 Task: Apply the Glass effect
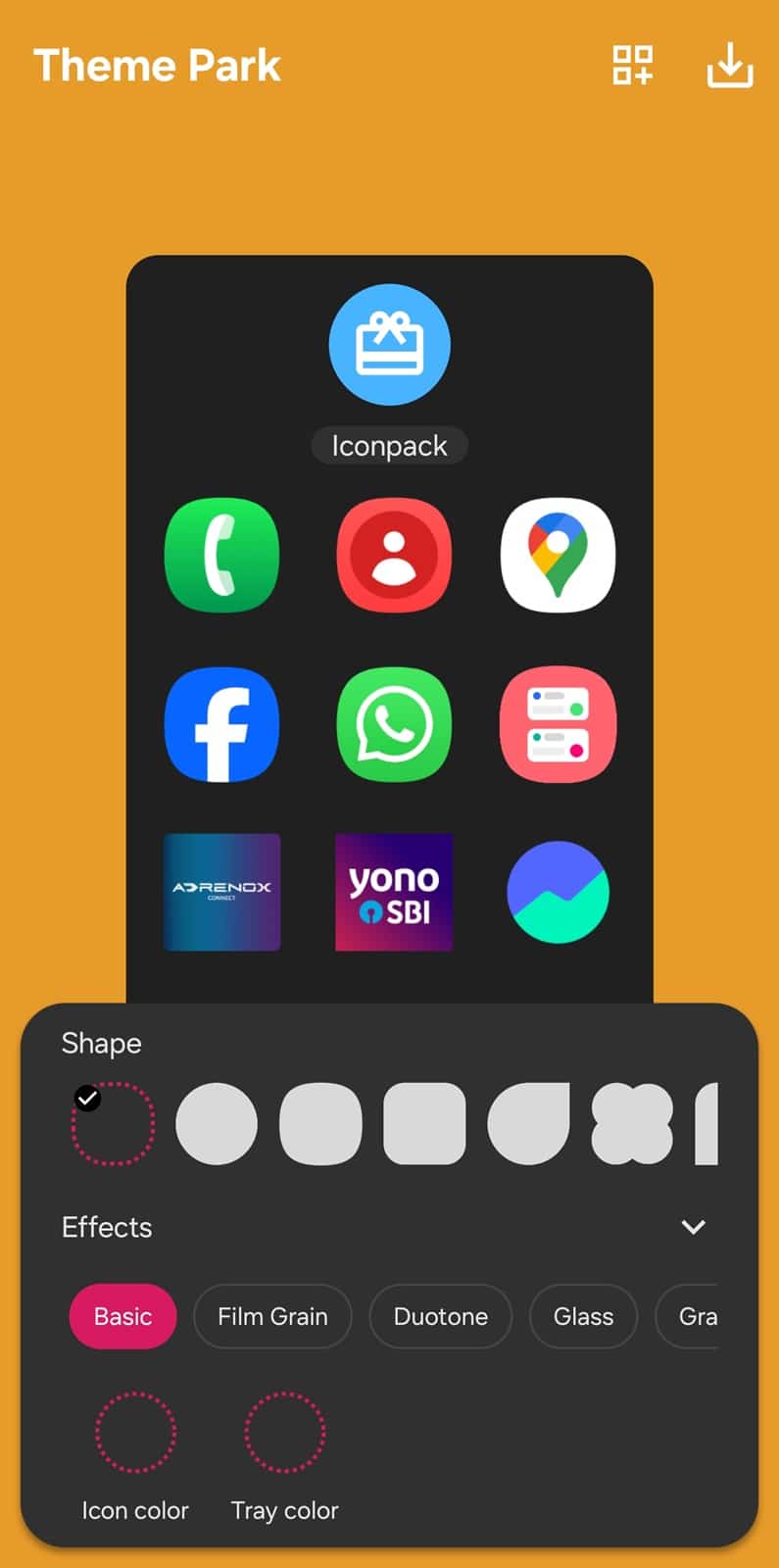click(583, 1316)
